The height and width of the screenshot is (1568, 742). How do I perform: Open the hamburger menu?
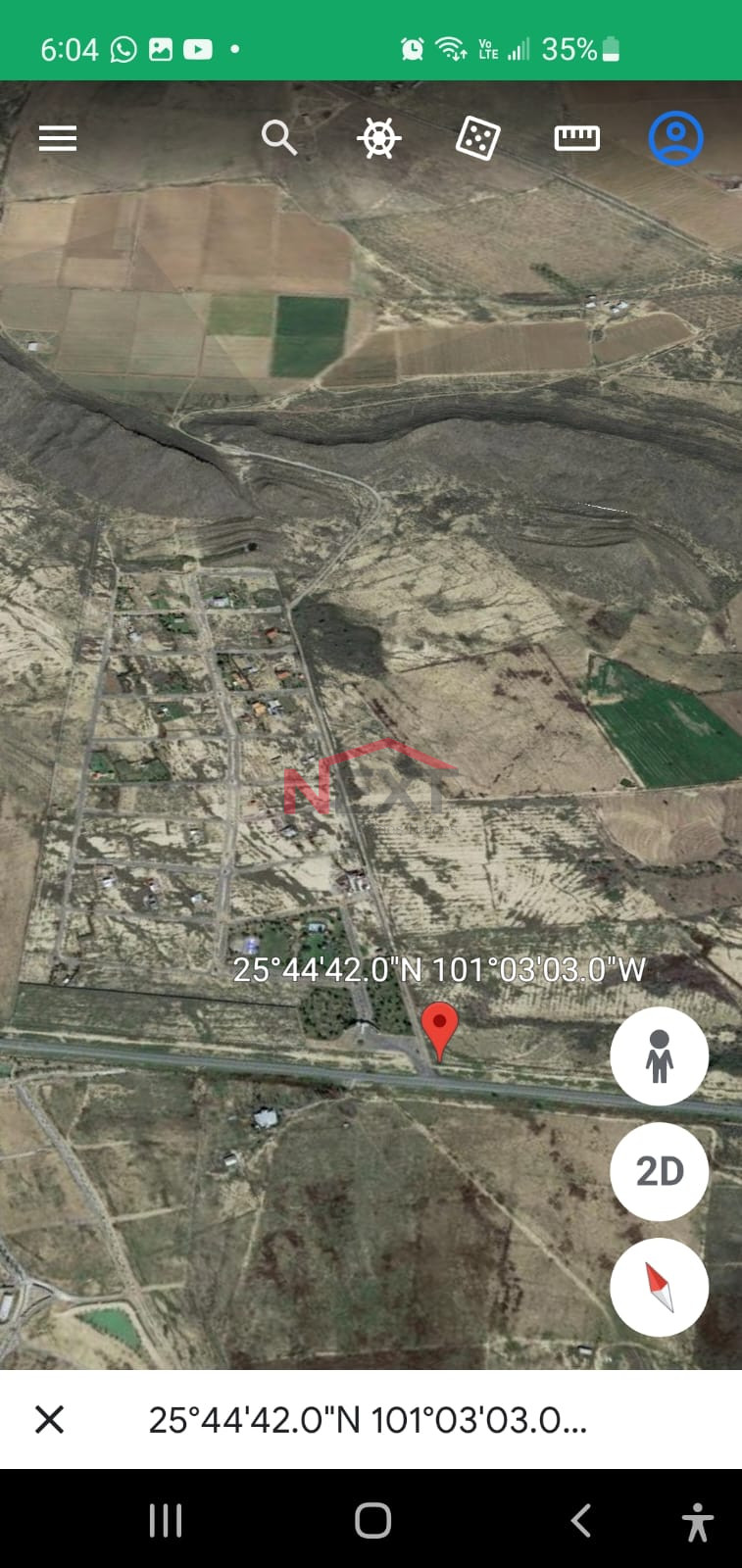click(x=58, y=138)
